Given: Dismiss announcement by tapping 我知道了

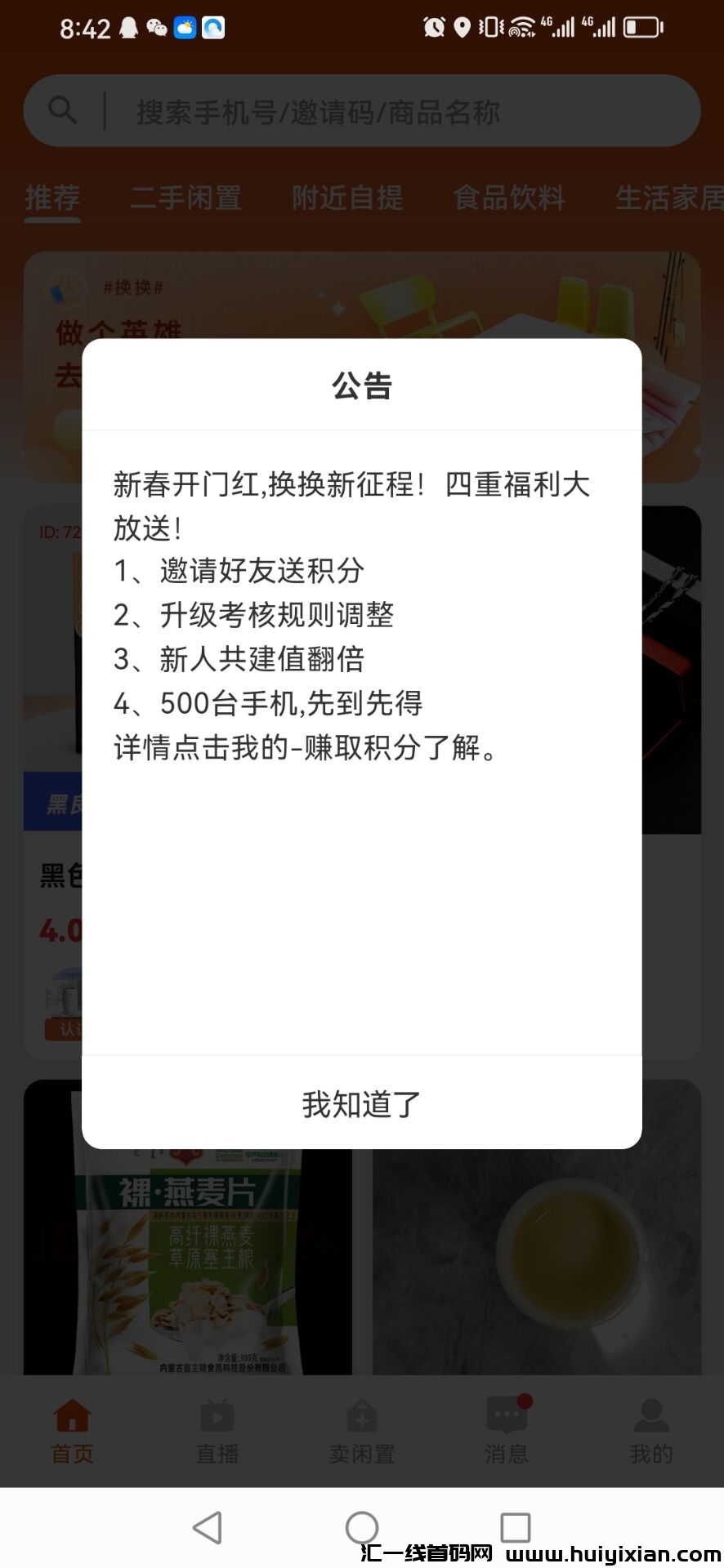Looking at the screenshot, I should [x=360, y=1103].
